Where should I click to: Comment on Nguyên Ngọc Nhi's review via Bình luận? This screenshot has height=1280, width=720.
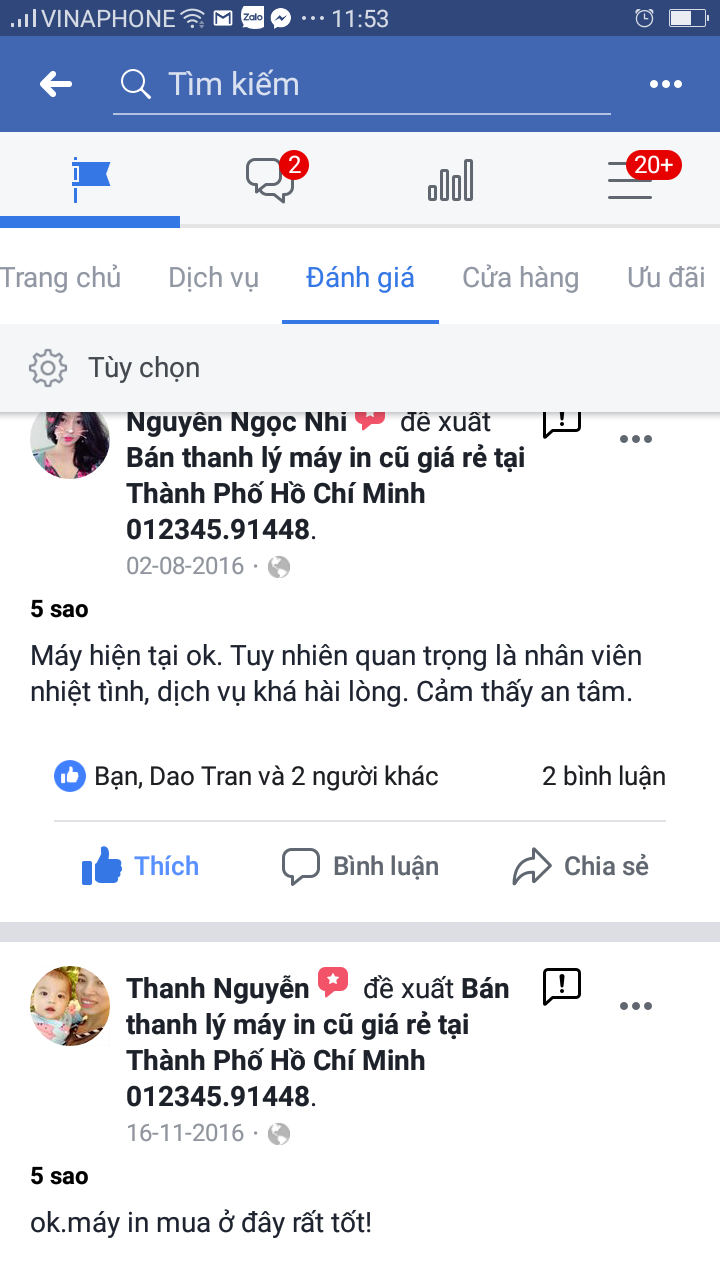[x=360, y=866]
